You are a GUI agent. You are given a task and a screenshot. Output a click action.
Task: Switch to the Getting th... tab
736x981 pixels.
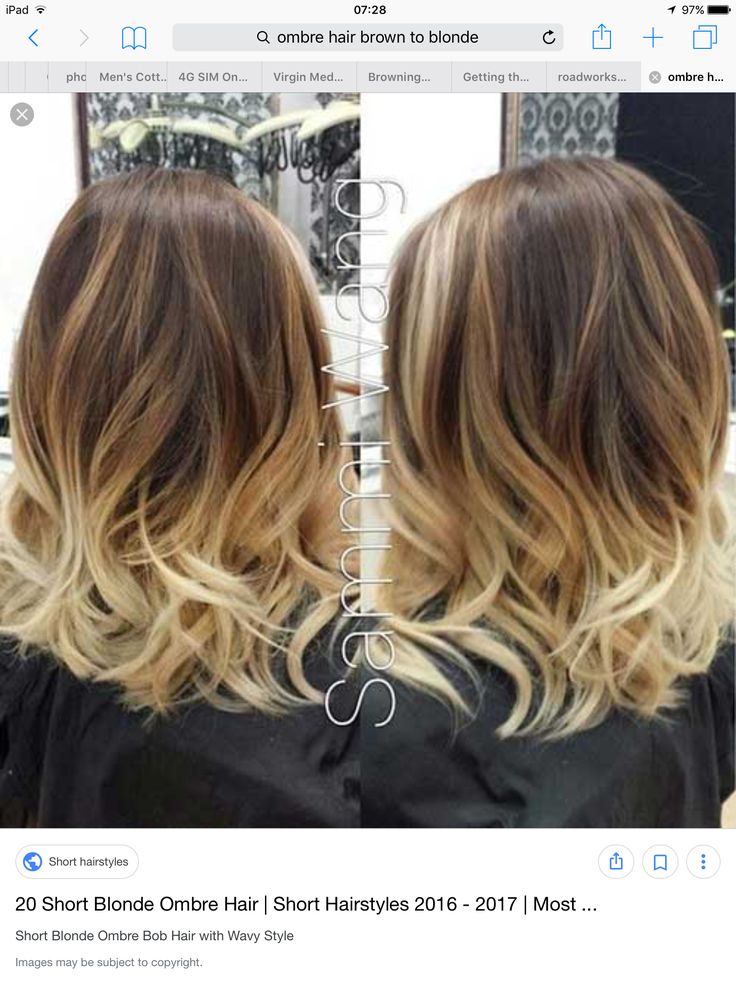496,77
